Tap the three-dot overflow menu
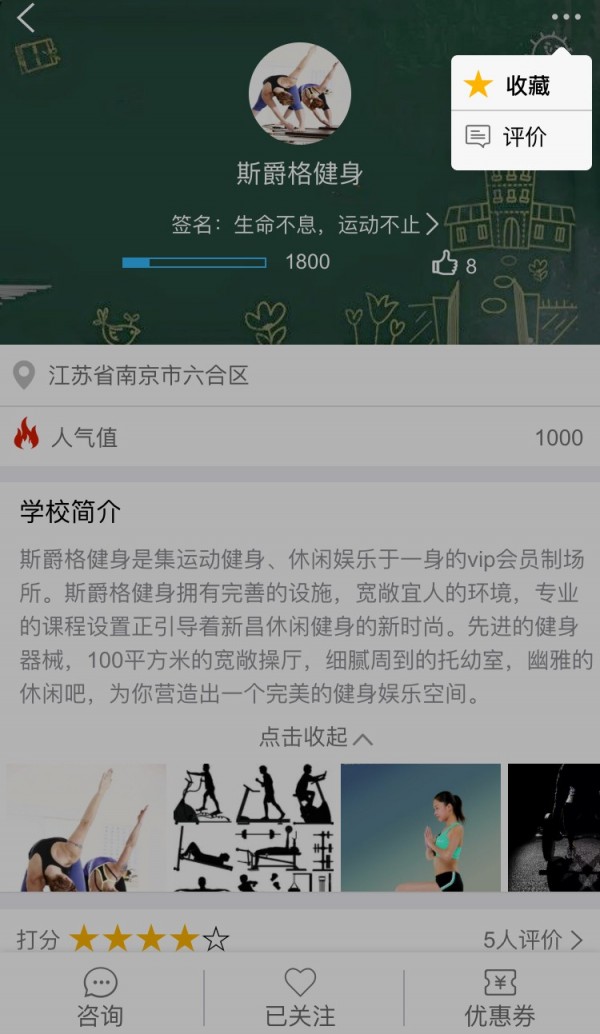Viewport: 600px width, 1034px height. (x=565, y=17)
